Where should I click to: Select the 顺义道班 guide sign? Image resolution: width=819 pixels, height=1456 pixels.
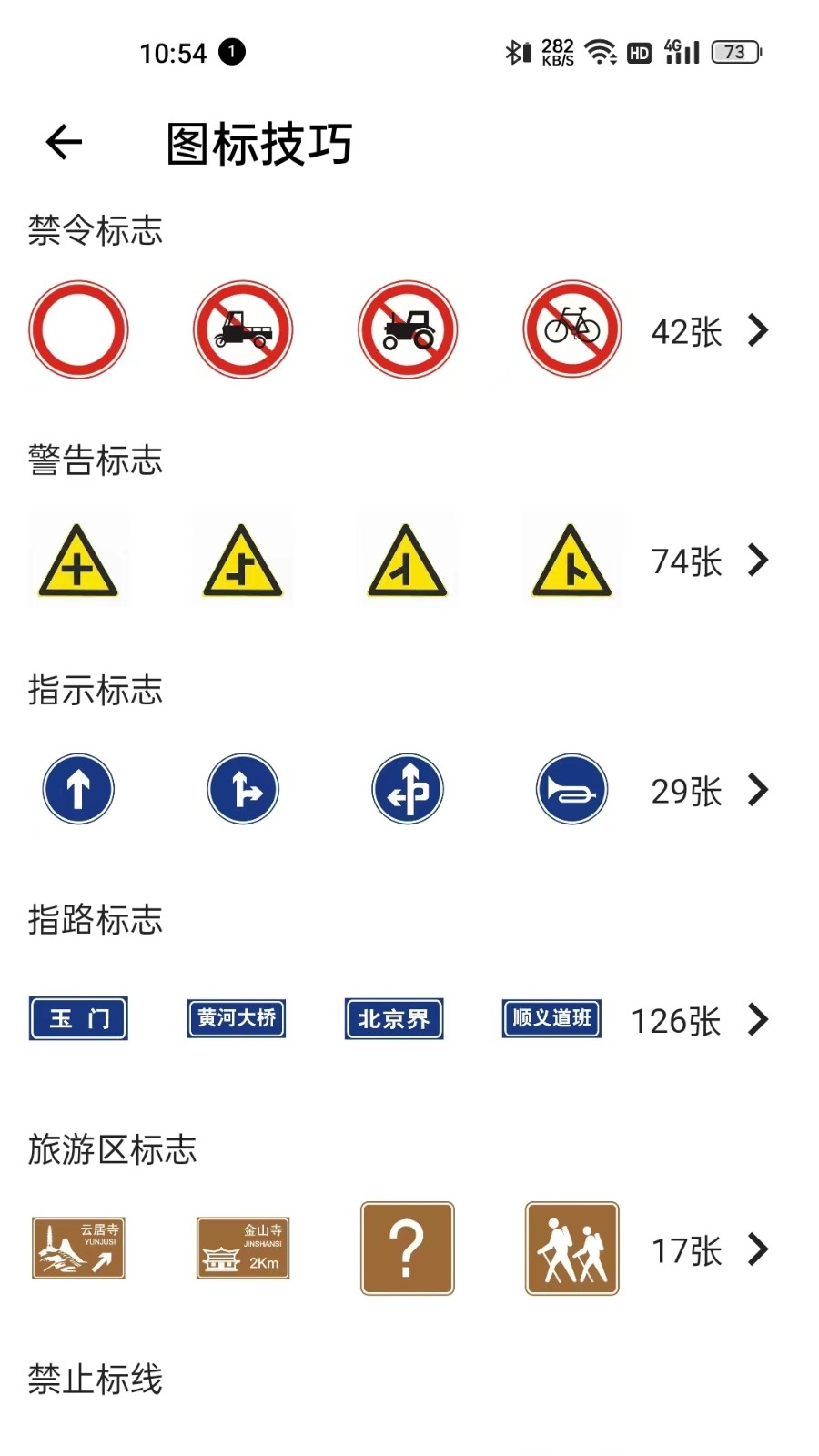point(551,1018)
